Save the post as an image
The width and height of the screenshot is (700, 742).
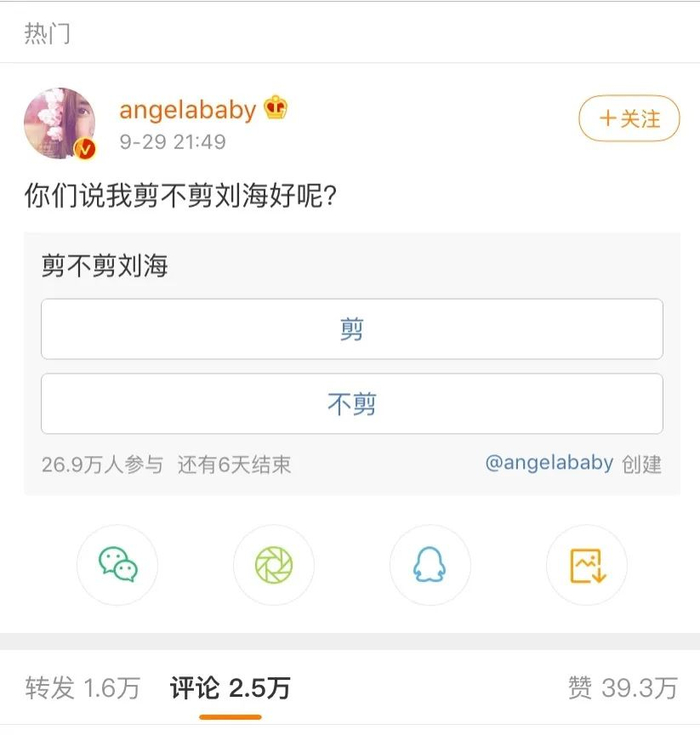[x=586, y=565]
